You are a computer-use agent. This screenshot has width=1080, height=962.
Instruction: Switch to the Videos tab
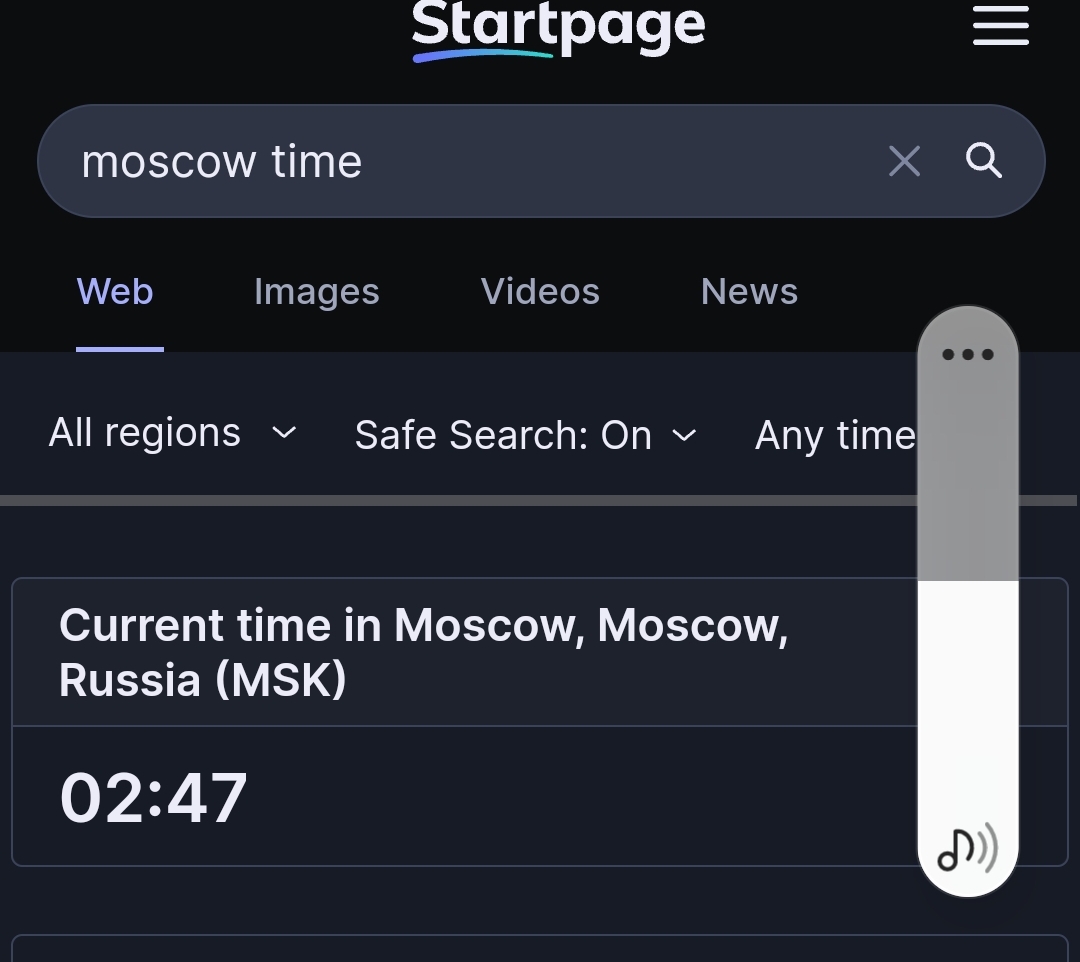pos(540,292)
